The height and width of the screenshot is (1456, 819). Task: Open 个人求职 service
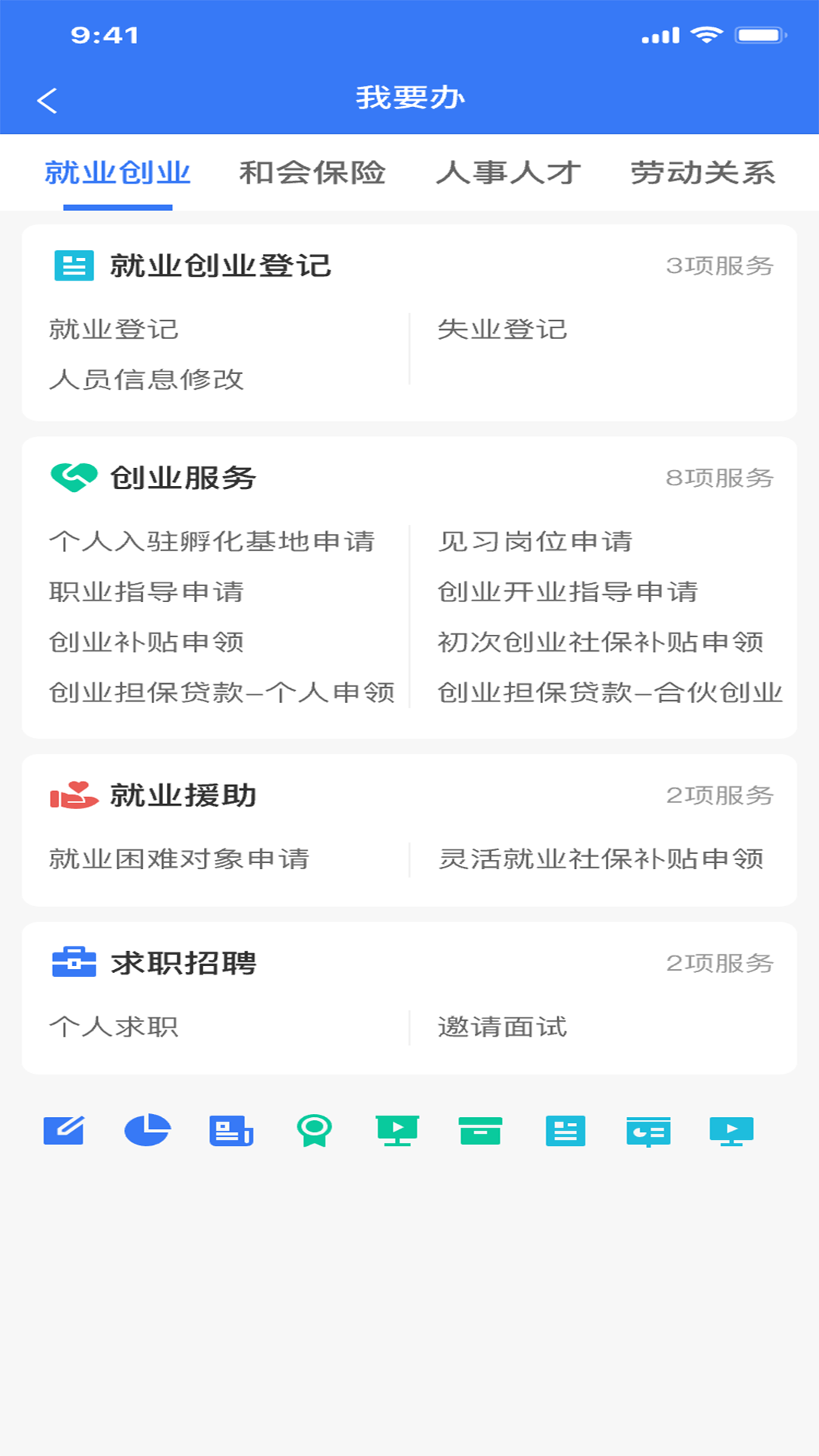(114, 1027)
